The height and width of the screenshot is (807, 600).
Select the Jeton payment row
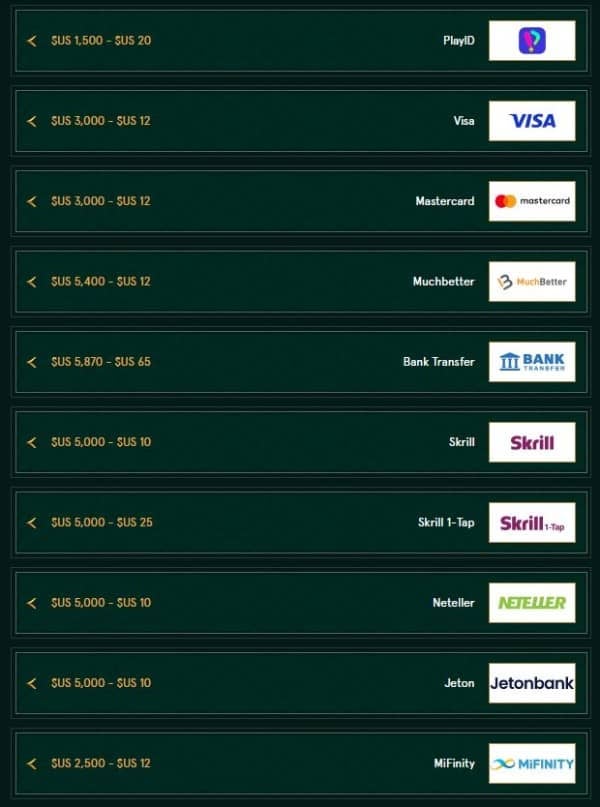click(300, 683)
